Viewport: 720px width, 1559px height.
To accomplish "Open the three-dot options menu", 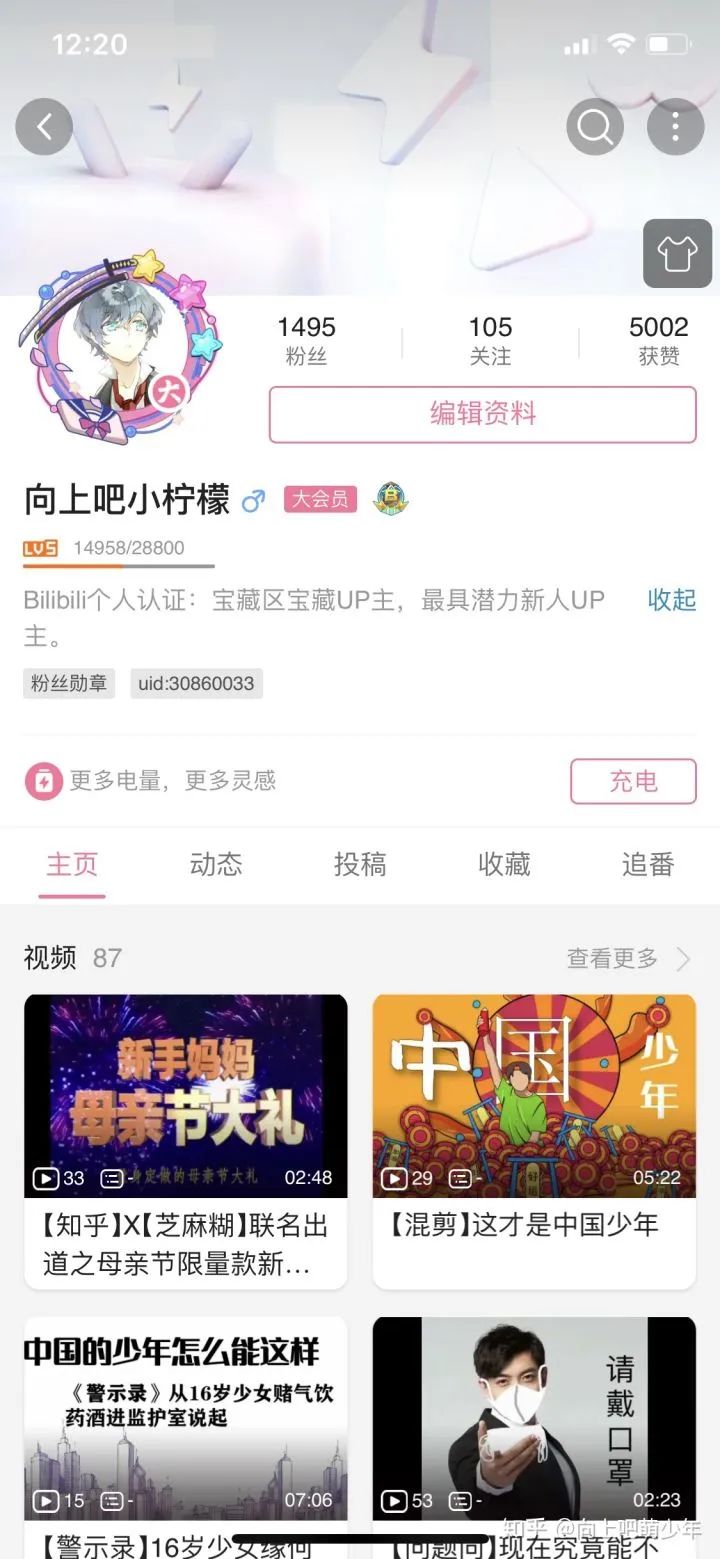I will coord(675,127).
